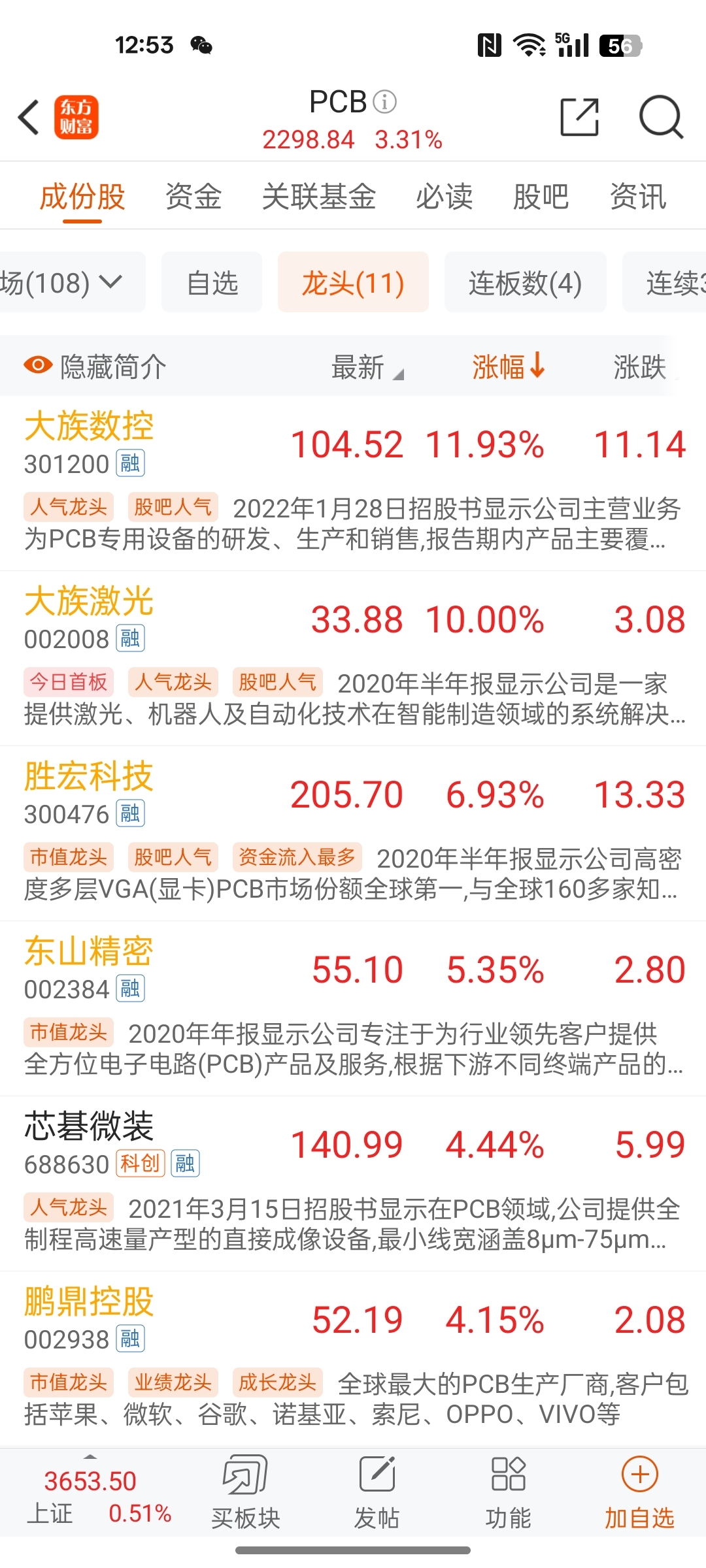Open the 大族数控 stock row
Image resolution: width=706 pixels, height=1568 pixels.
353,483
